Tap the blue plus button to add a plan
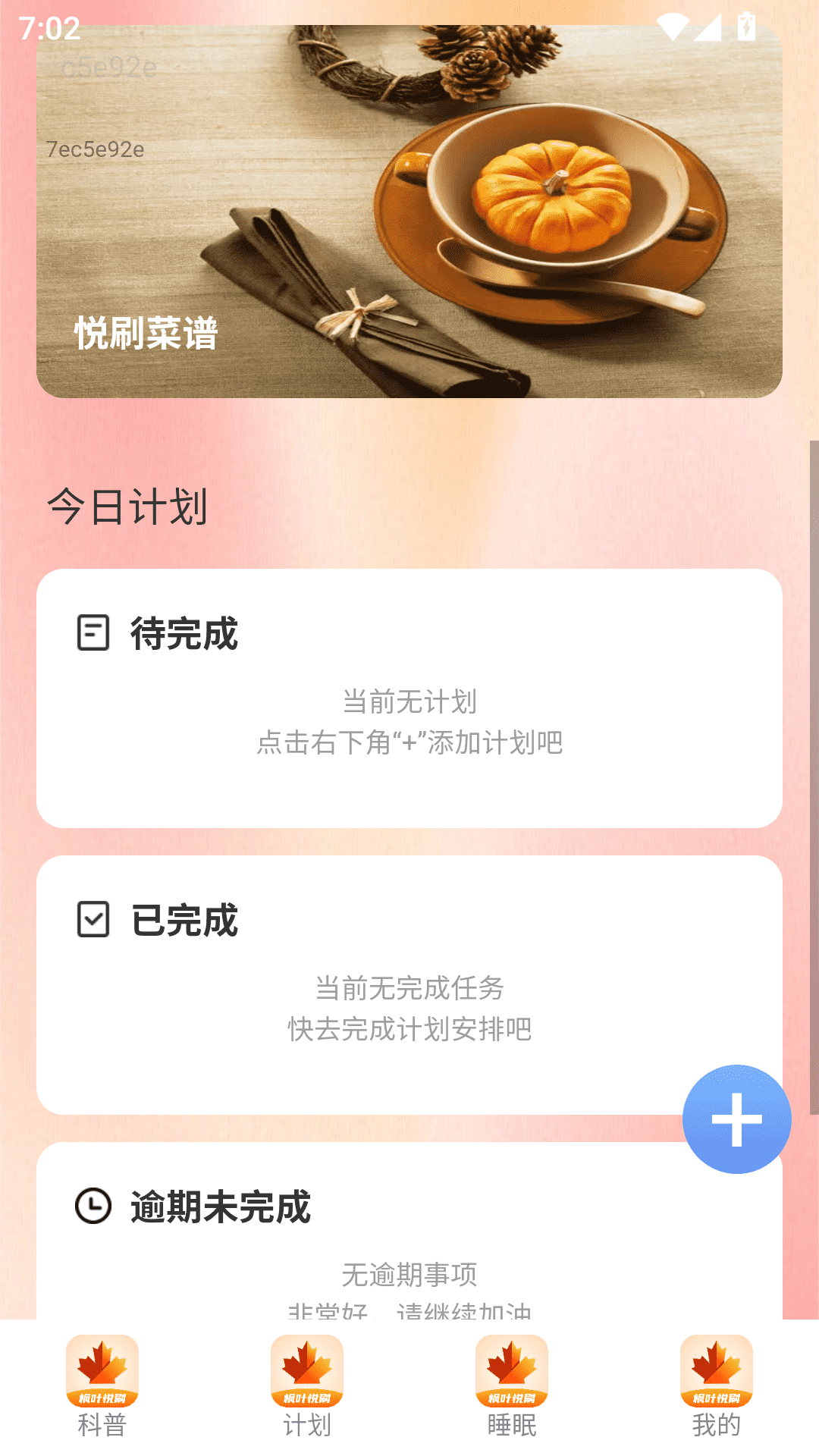Image resolution: width=819 pixels, height=1456 pixels. point(737,1120)
